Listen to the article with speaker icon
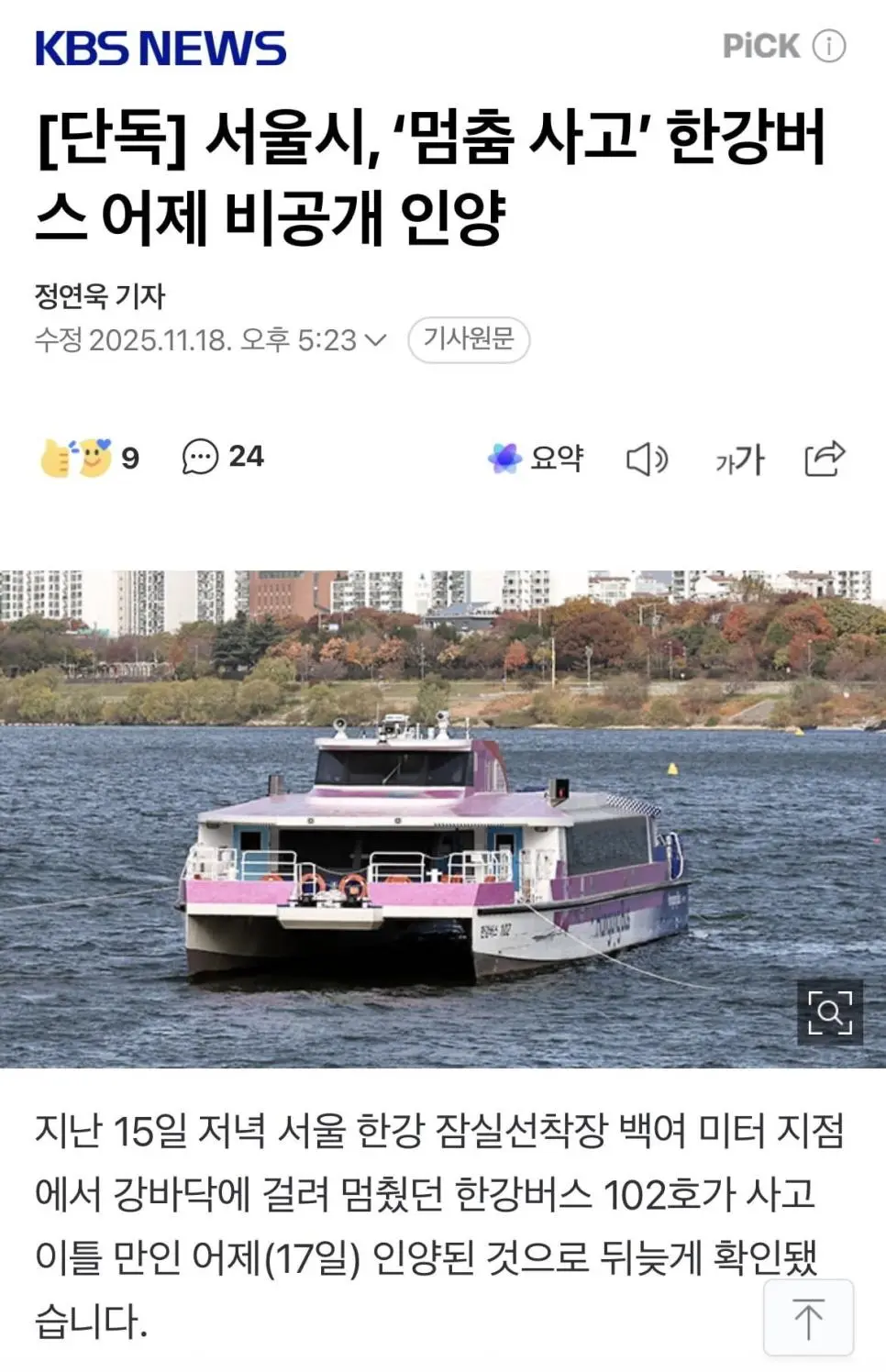This screenshot has height=1372, width=886. 647,459
